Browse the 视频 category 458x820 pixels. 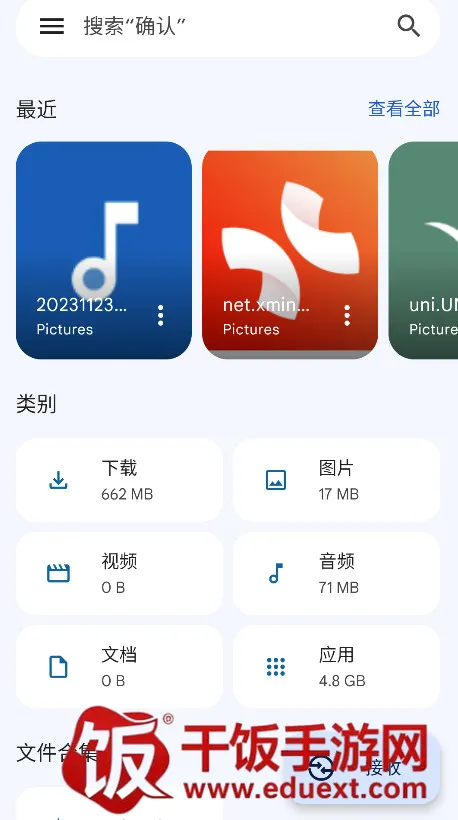[119, 573]
